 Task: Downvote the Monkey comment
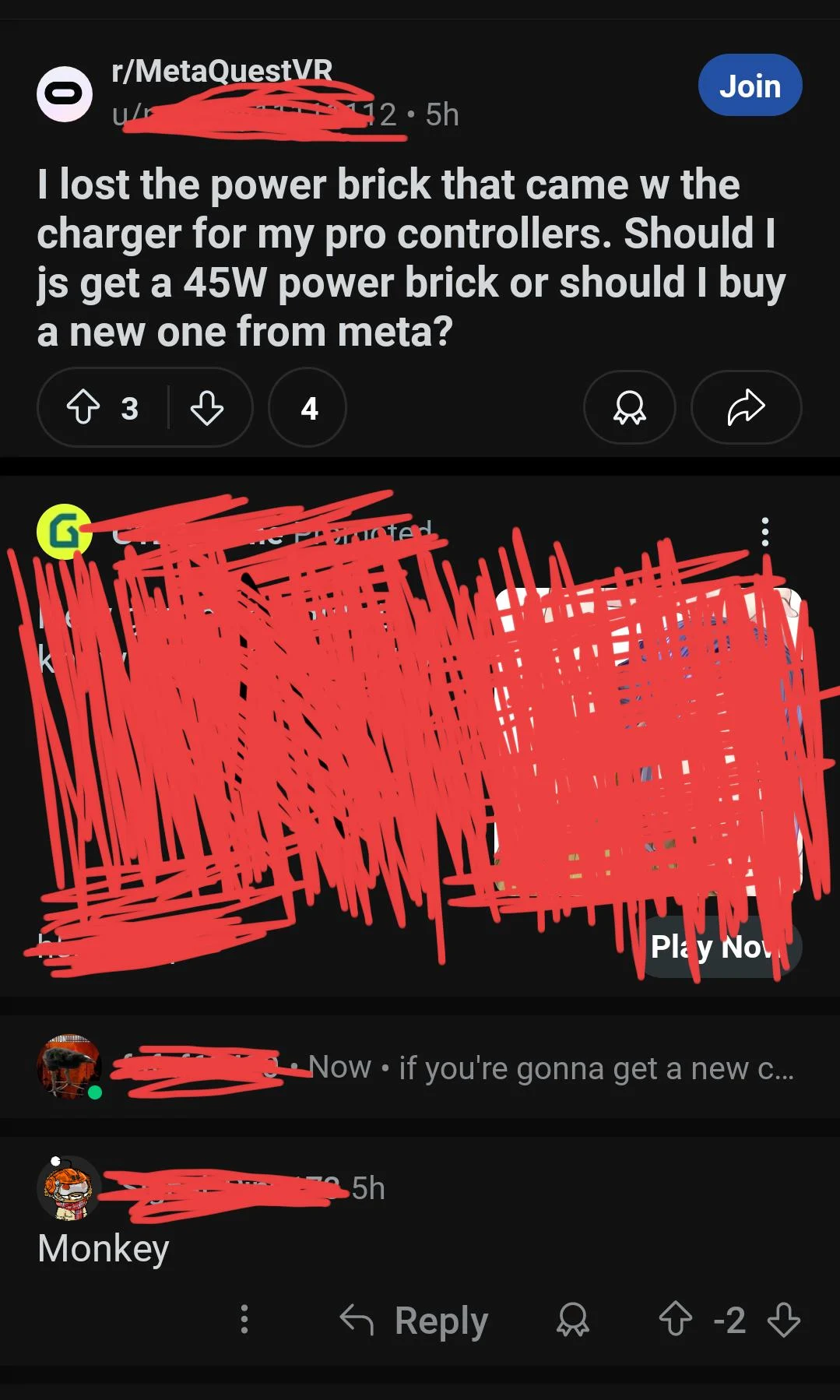783,1319
